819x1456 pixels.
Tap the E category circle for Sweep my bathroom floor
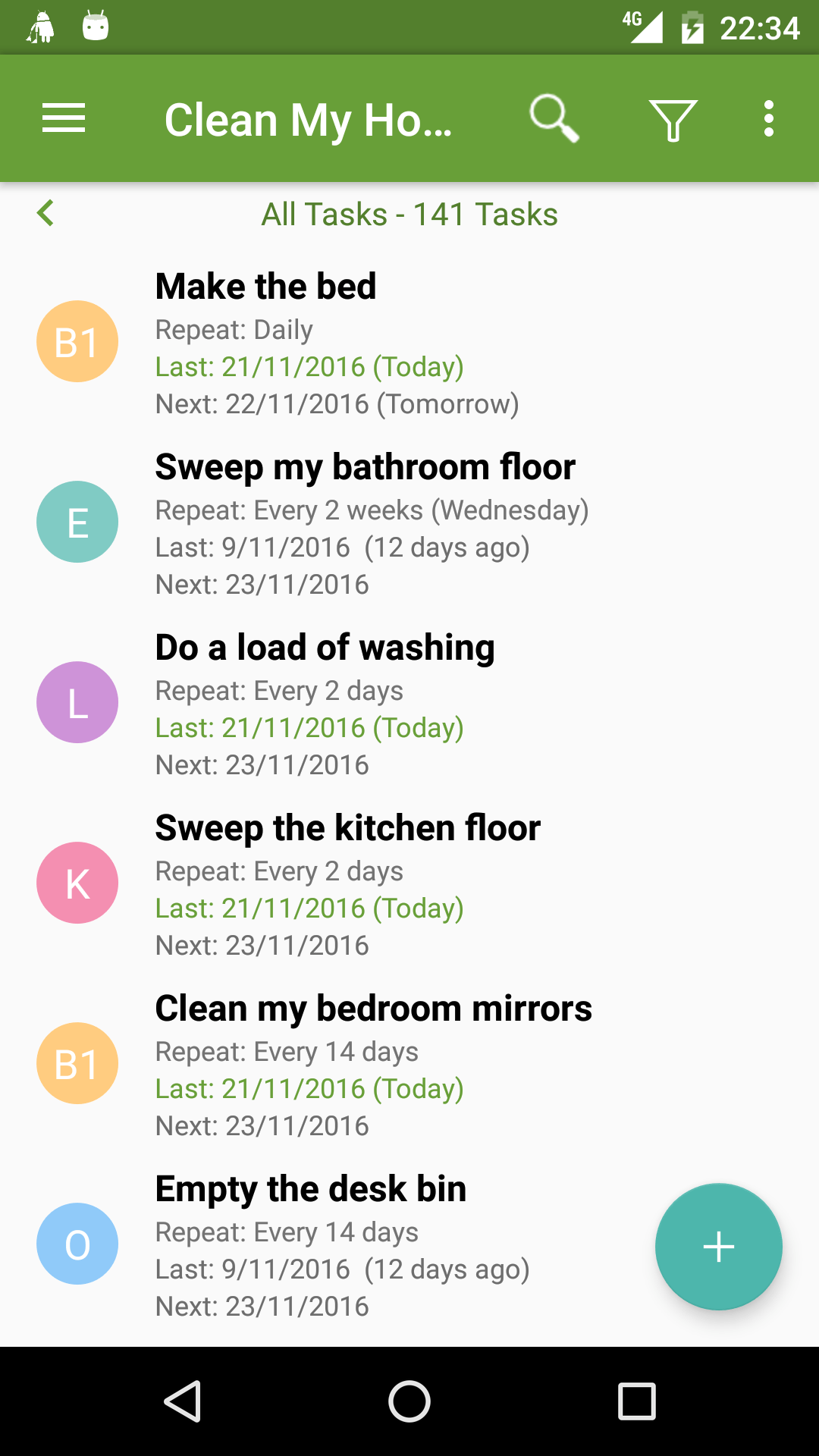pos(76,522)
